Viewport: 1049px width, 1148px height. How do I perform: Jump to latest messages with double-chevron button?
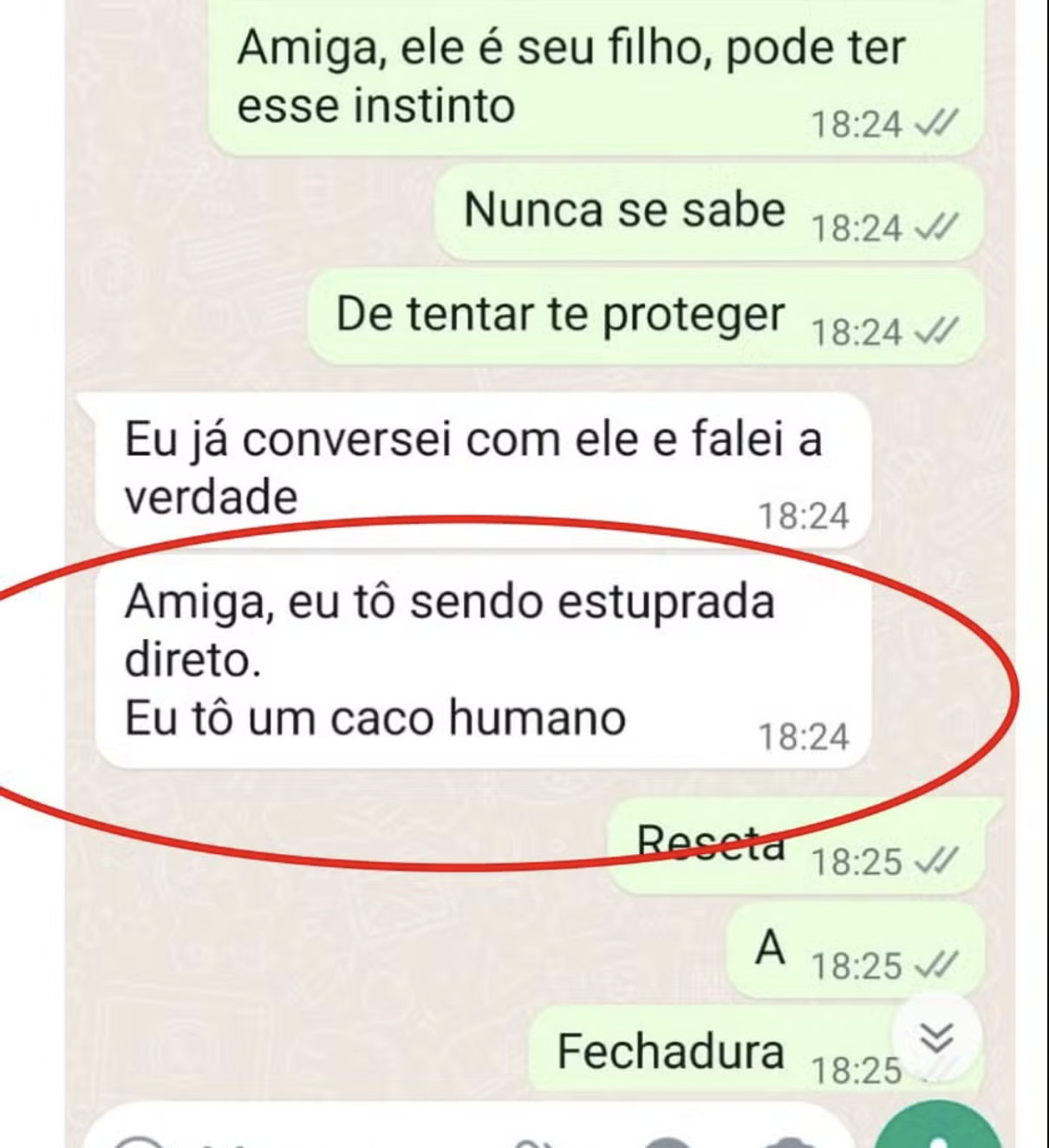(x=936, y=1037)
